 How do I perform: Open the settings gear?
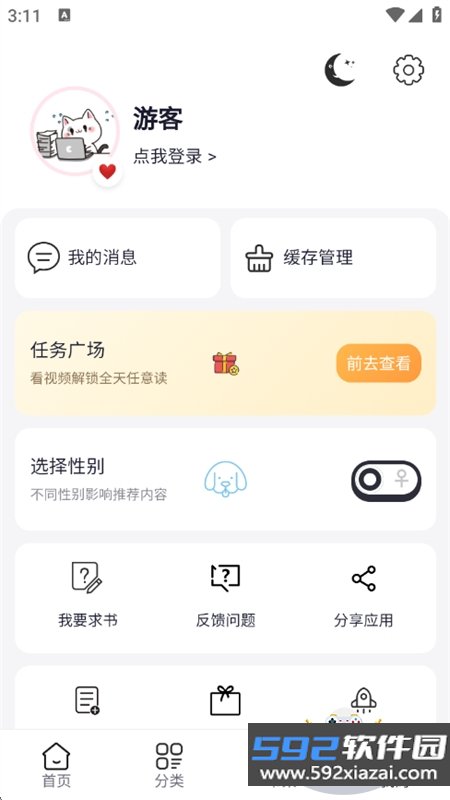click(x=408, y=69)
